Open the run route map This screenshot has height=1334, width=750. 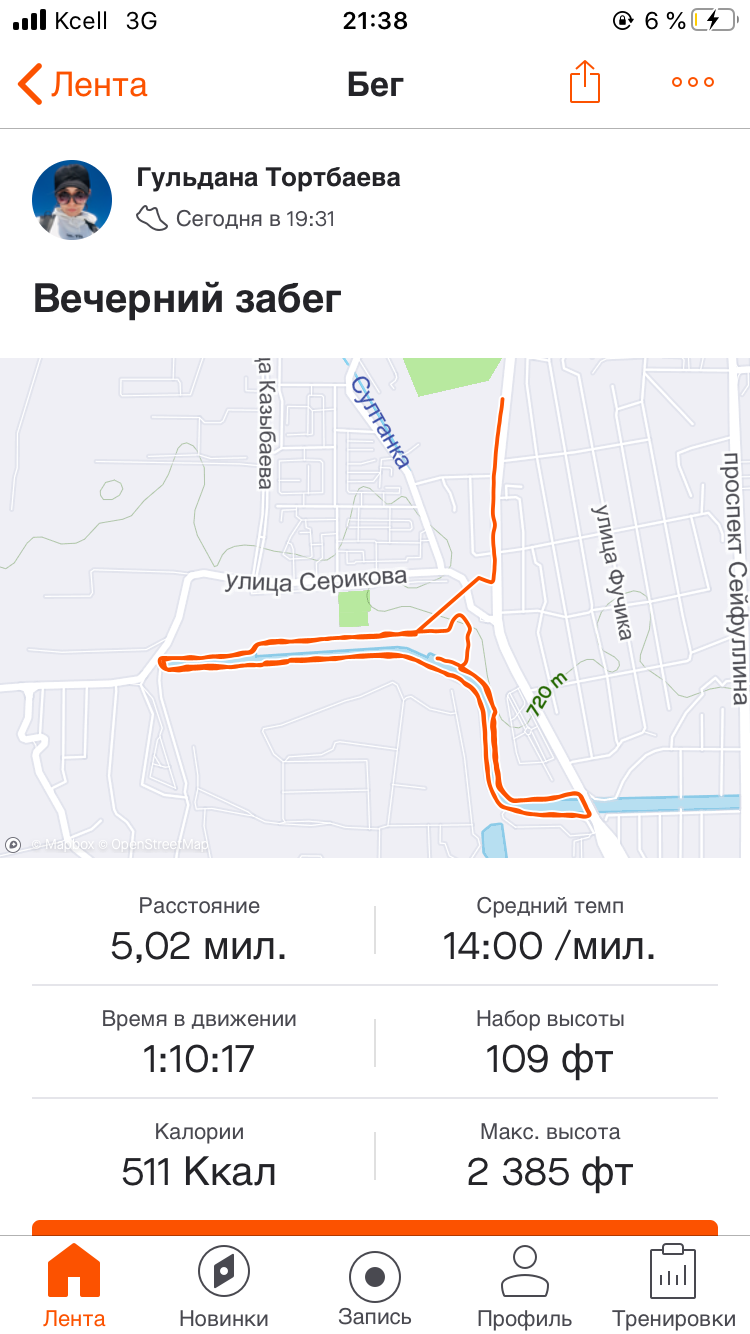(375, 607)
